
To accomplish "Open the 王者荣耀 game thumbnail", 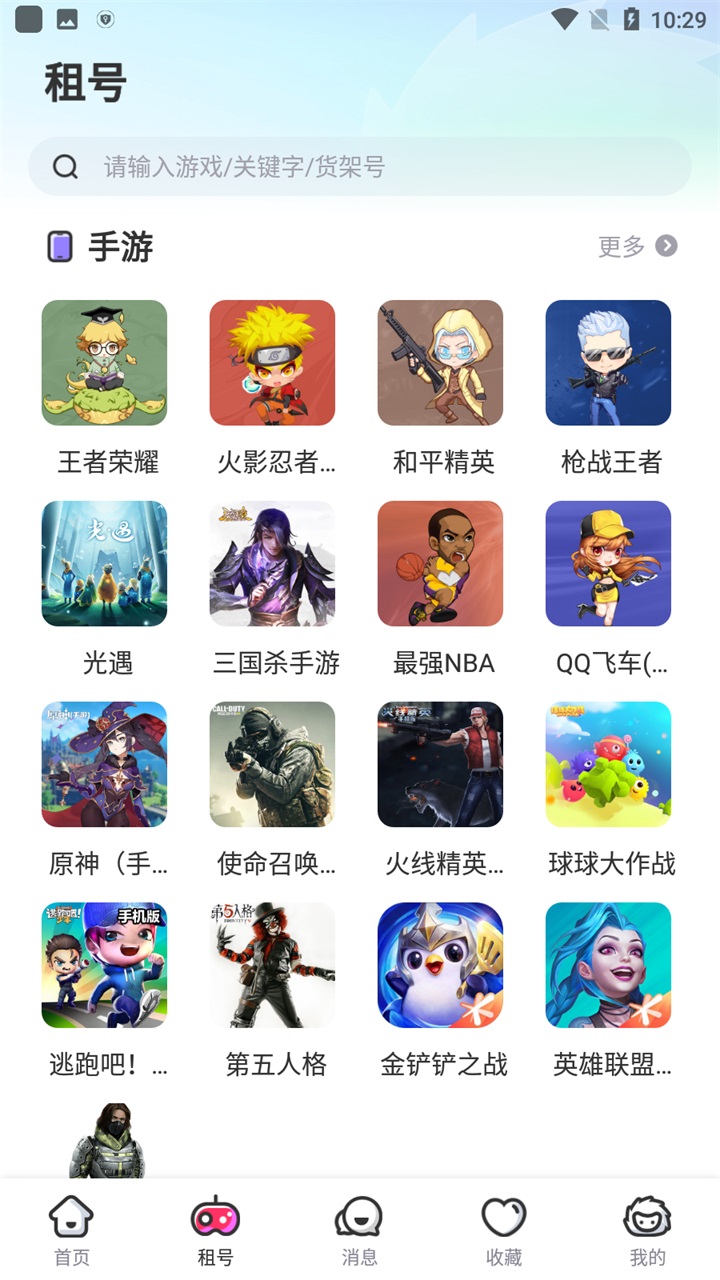I will pyautogui.click(x=104, y=362).
